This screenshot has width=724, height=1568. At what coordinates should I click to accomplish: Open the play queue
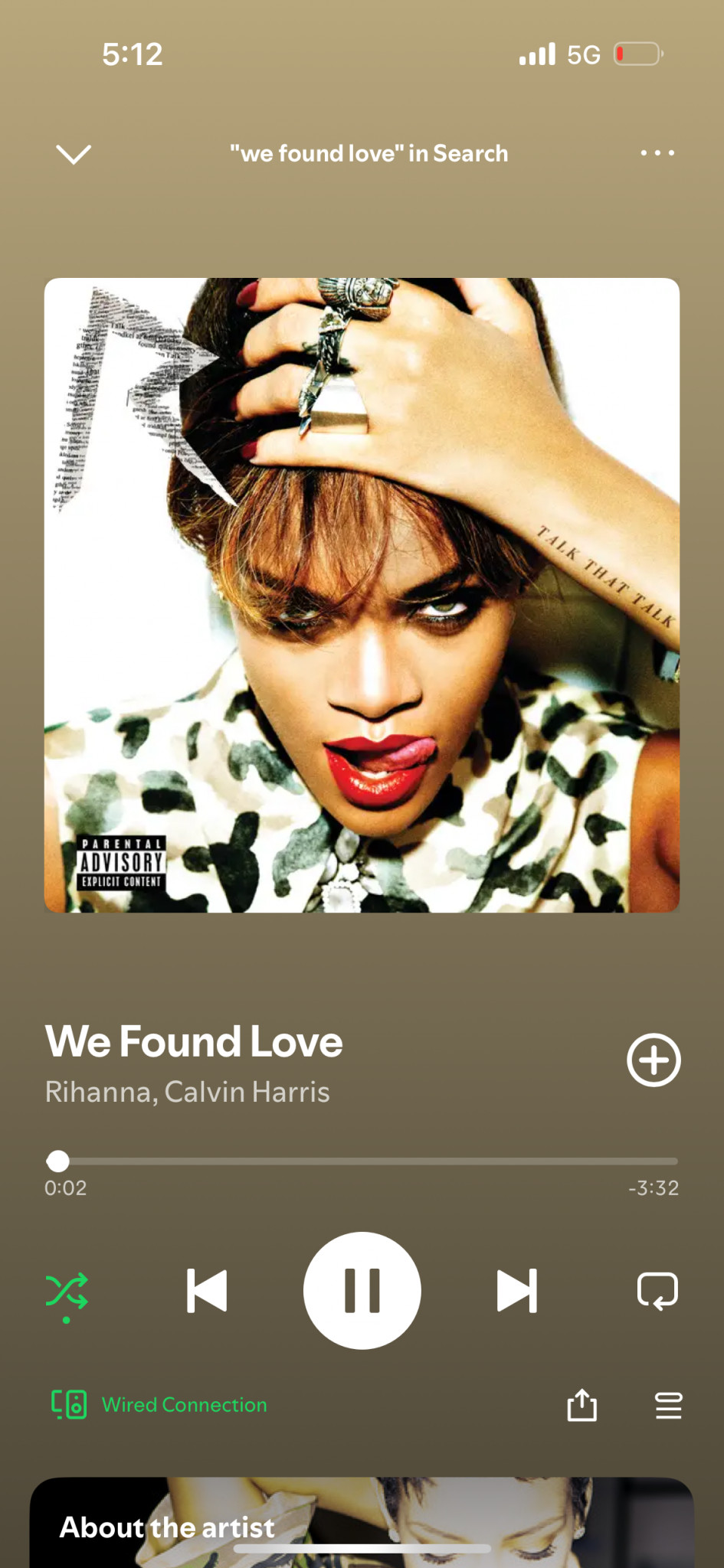point(668,1405)
